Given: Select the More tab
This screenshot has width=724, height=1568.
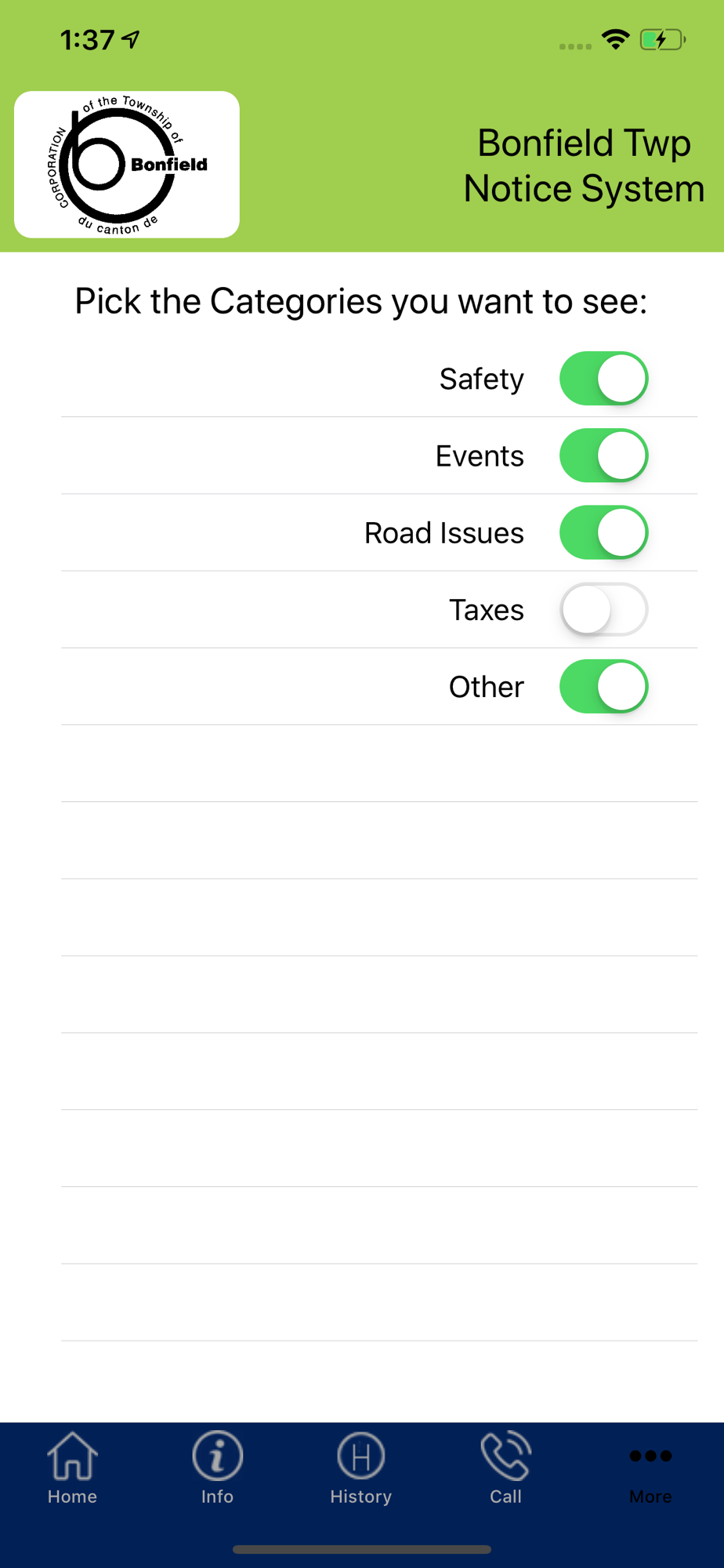Looking at the screenshot, I should pyautogui.click(x=650, y=1474).
